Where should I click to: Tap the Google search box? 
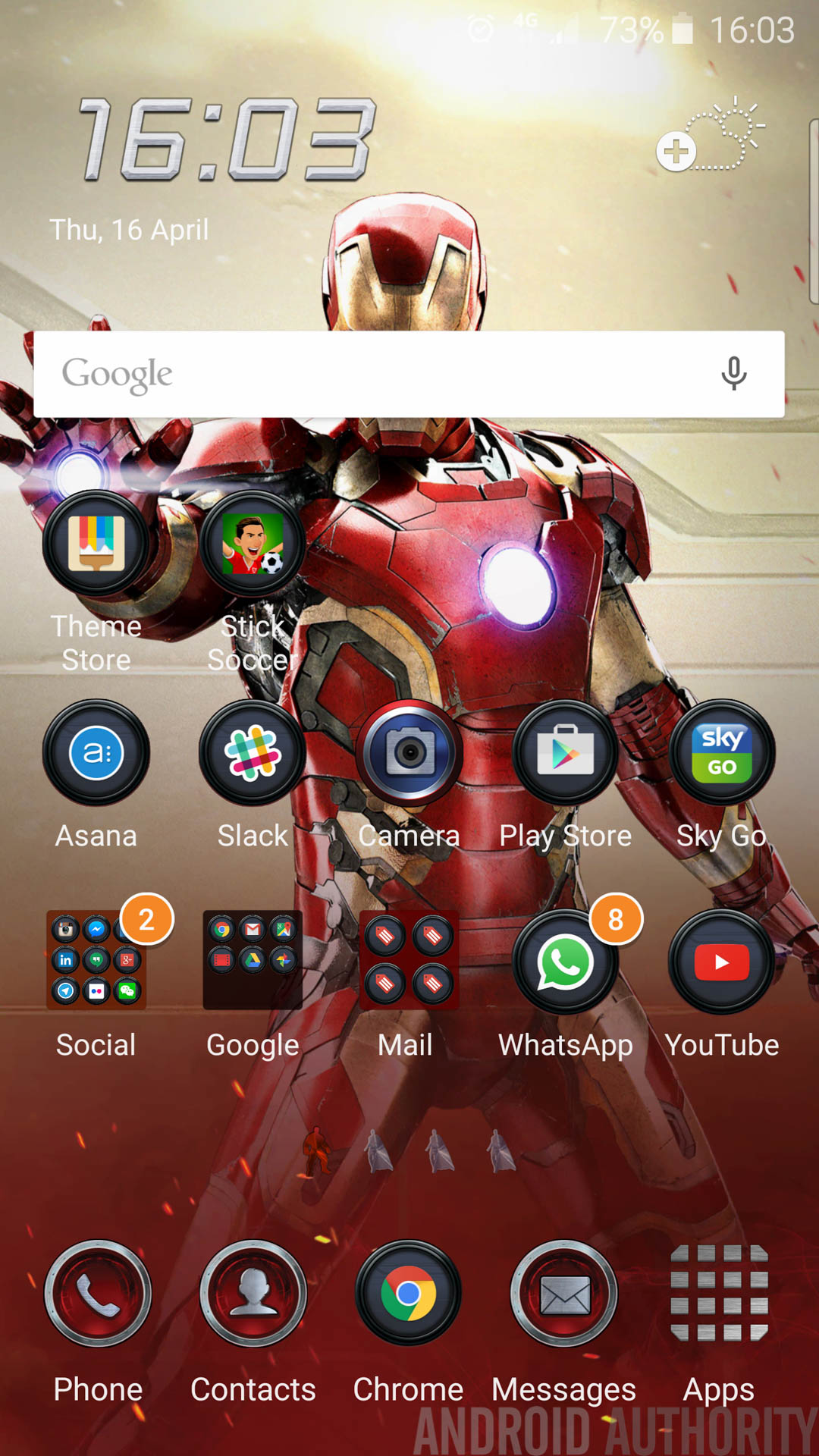379,374
